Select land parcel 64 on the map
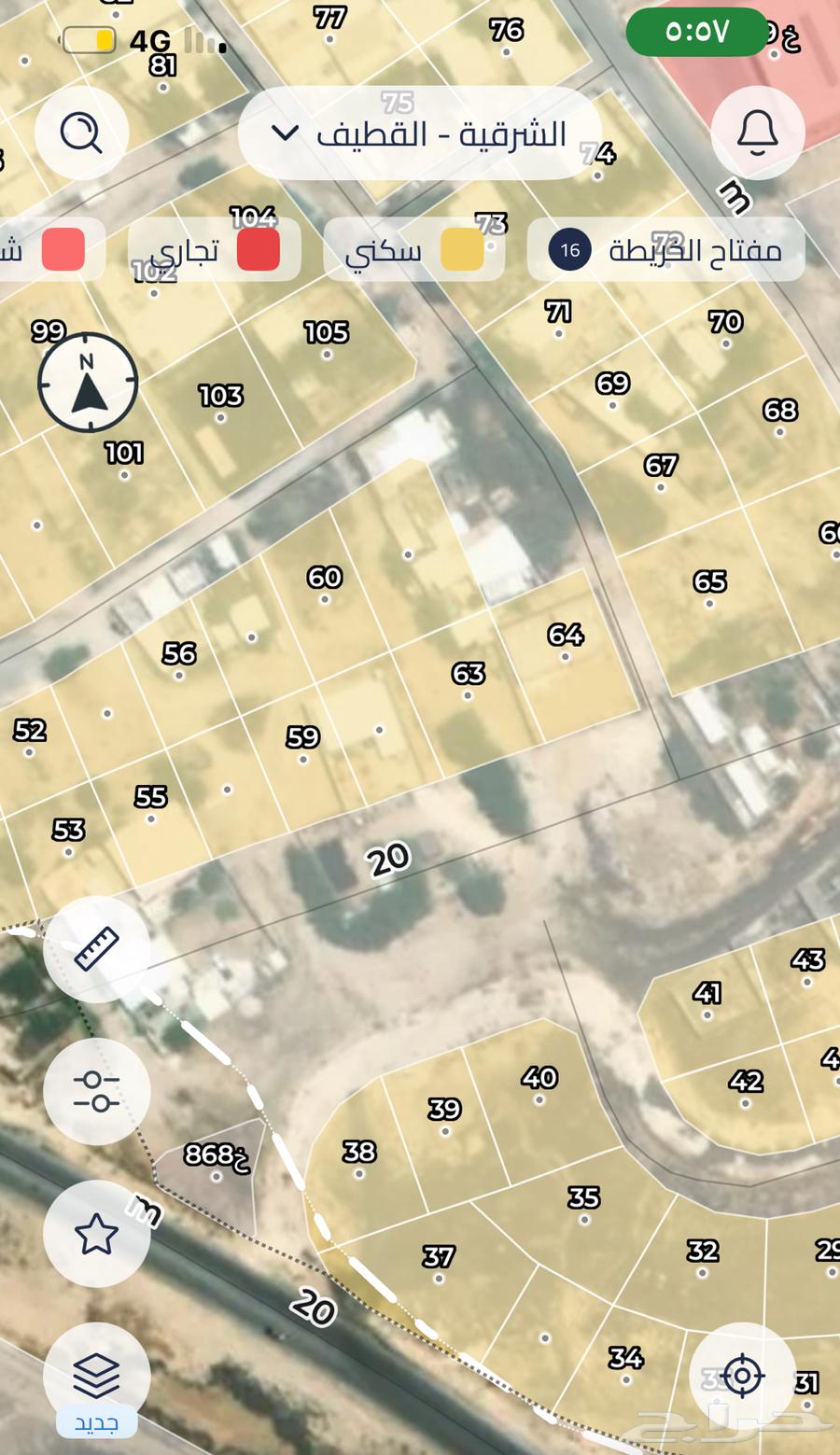The width and height of the screenshot is (840, 1455). pos(566,646)
